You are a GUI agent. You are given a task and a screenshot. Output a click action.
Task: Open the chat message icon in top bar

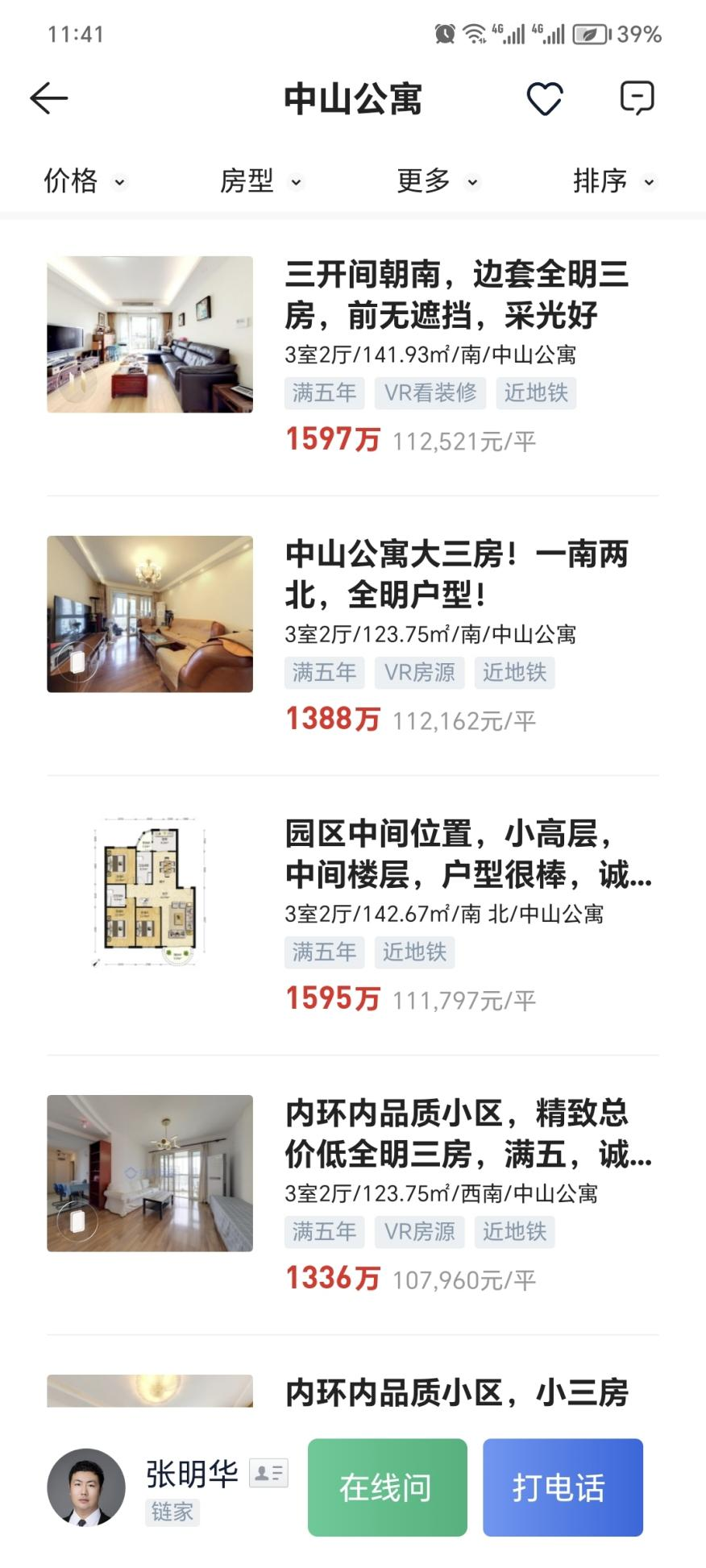tap(636, 97)
